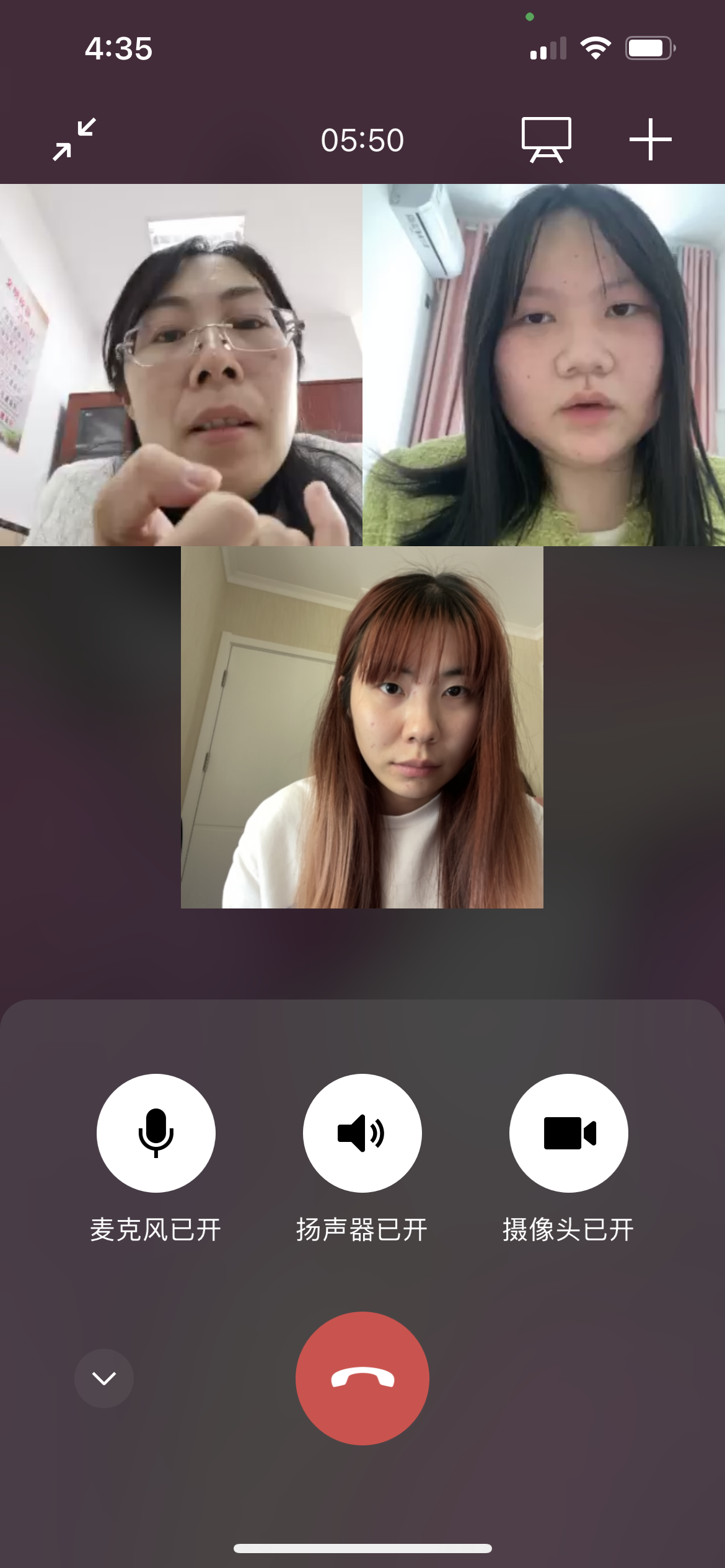This screenshot has height=1568, width=725.
Task: Start screen sharing in the call
Action: (x=546, y=140)
